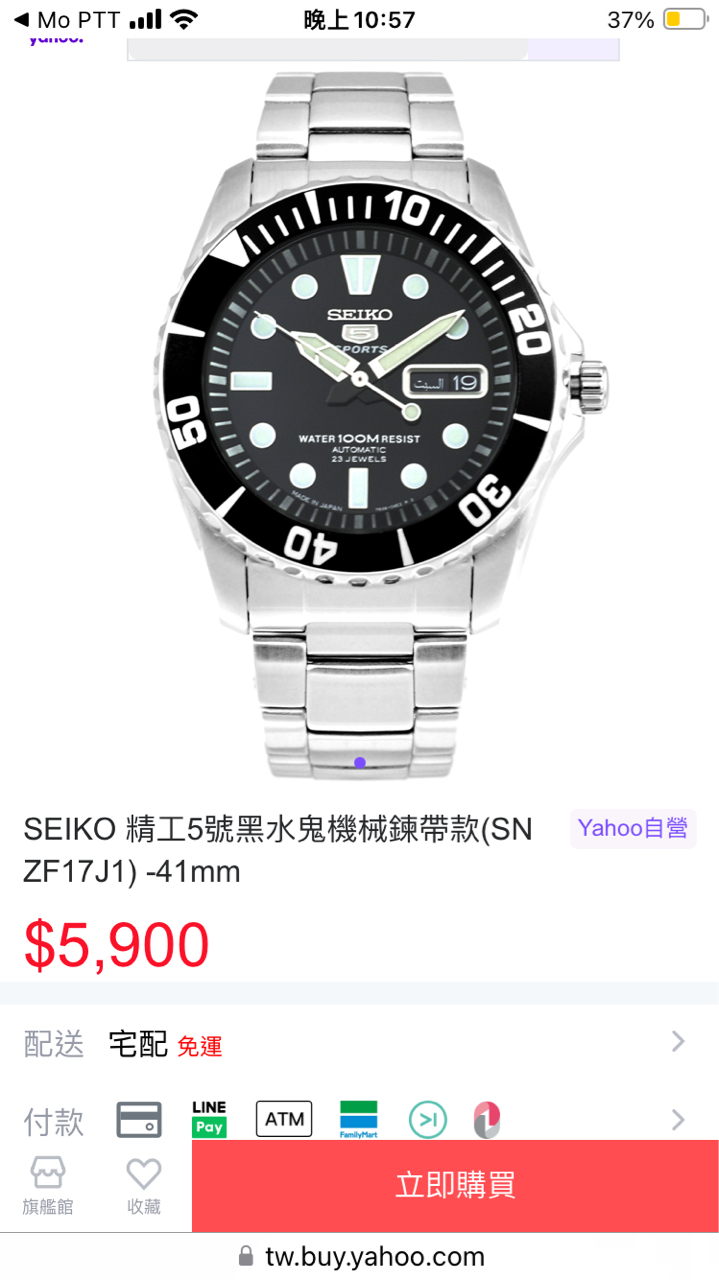Visit the 旗艦館 flagship store
This screenshot has height=1280, width=719.
[x=47, y=1186]
